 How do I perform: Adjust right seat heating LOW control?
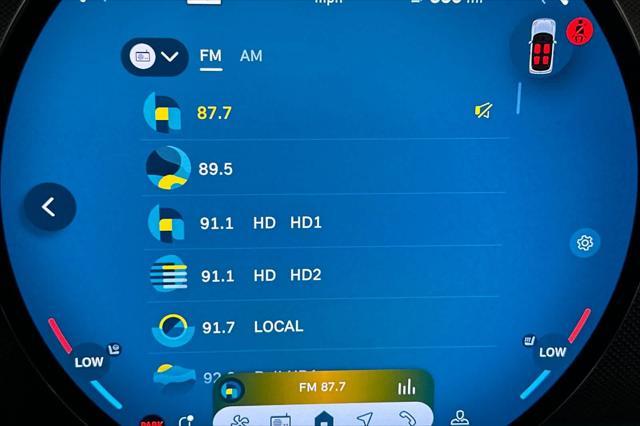pos(551,351)
